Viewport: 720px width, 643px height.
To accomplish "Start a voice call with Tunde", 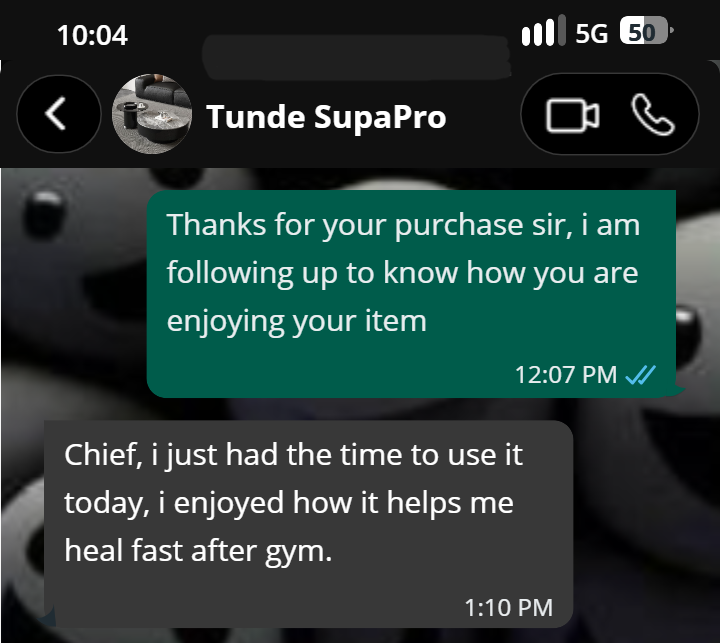I will [653, 116].
